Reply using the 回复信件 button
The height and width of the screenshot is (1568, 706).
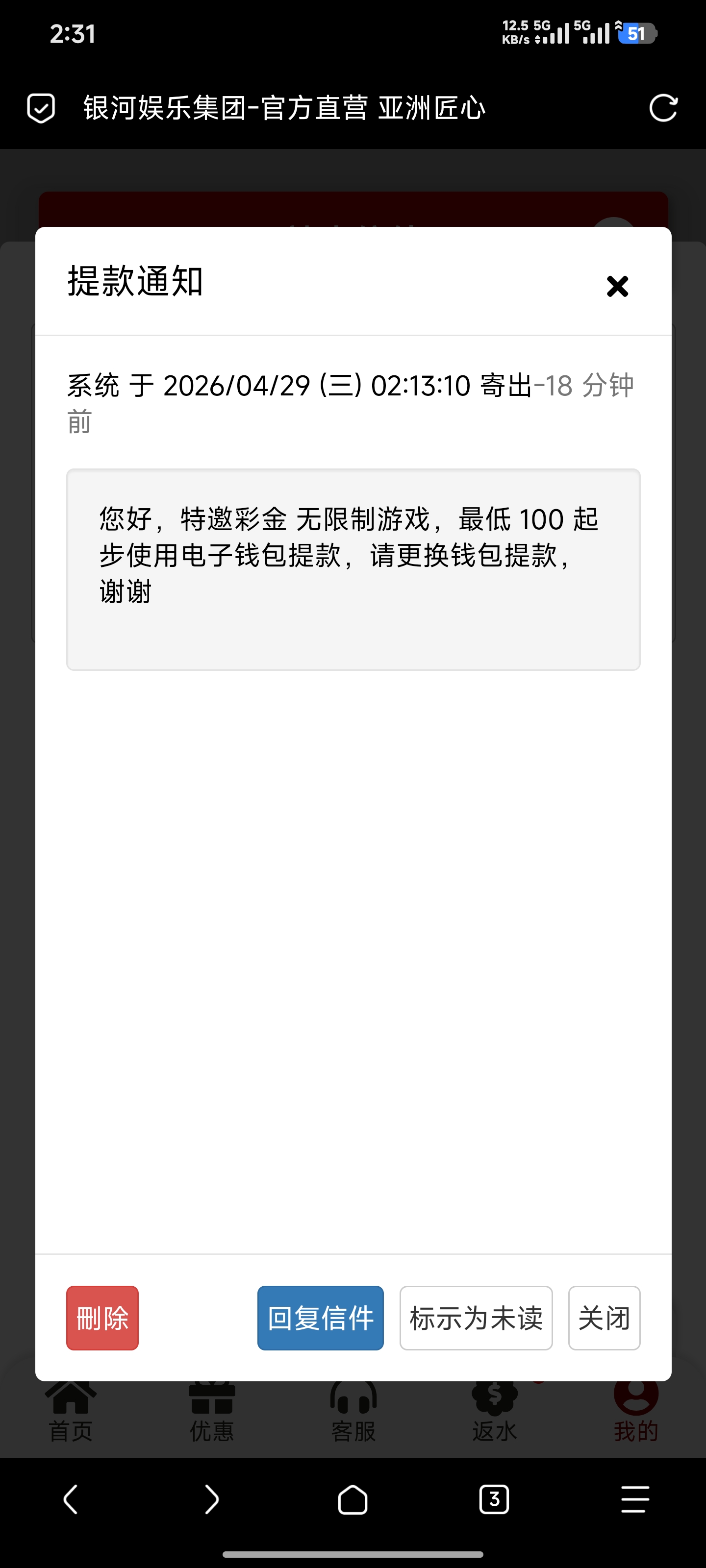(321, 1318)
